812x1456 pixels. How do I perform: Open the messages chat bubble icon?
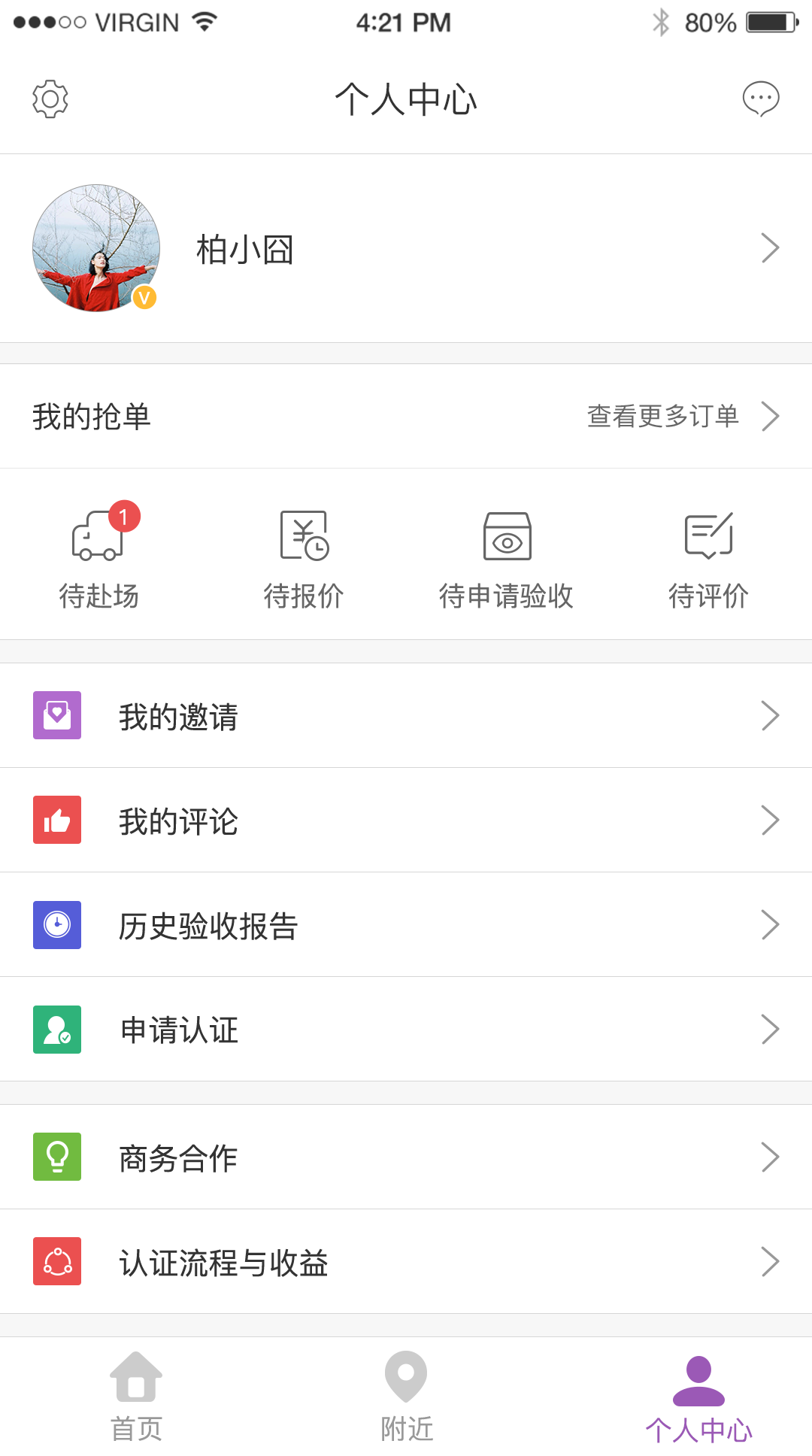click(761, 99)
